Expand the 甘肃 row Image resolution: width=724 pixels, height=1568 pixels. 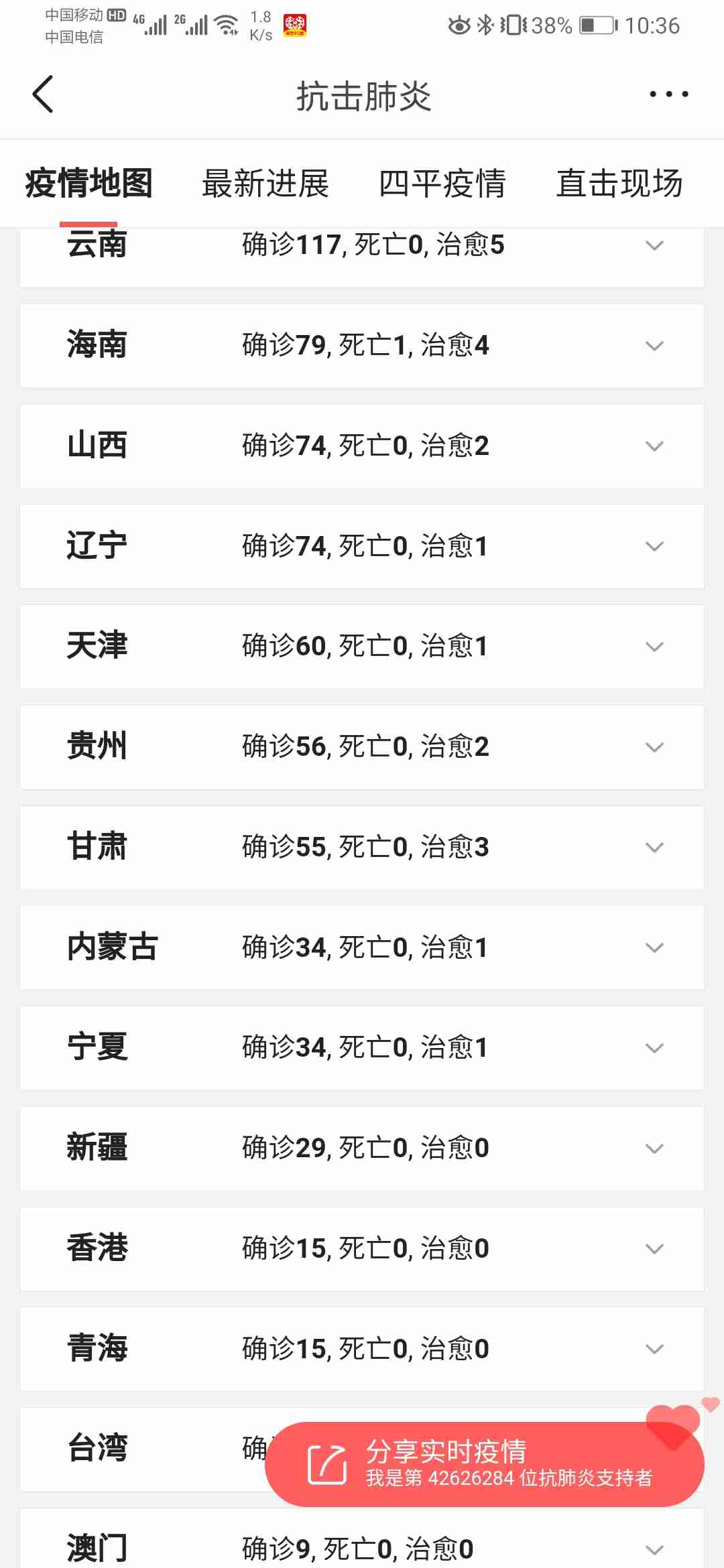[x=654, y=848]
